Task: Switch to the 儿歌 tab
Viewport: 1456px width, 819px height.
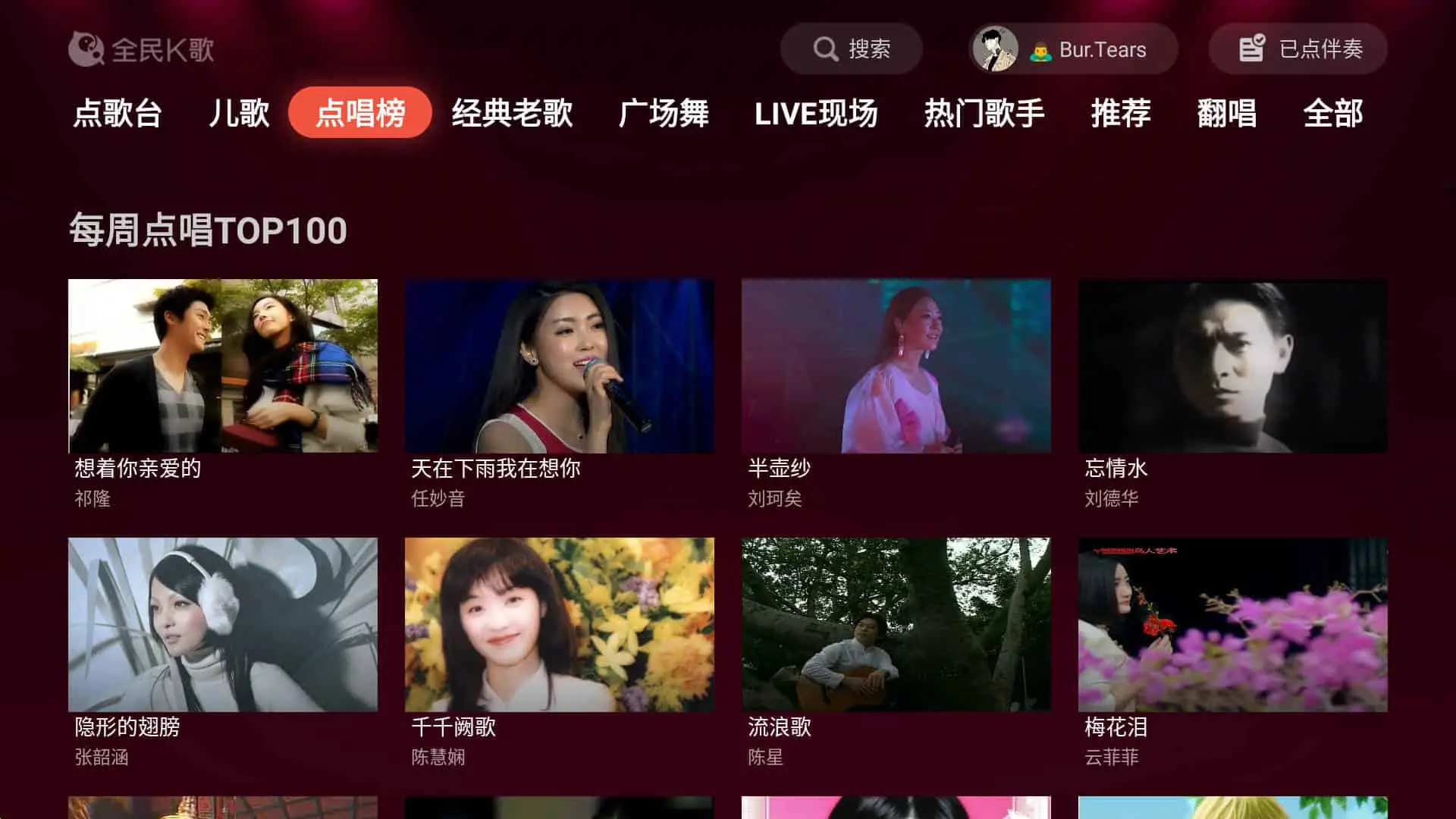Action: [239, 113]
